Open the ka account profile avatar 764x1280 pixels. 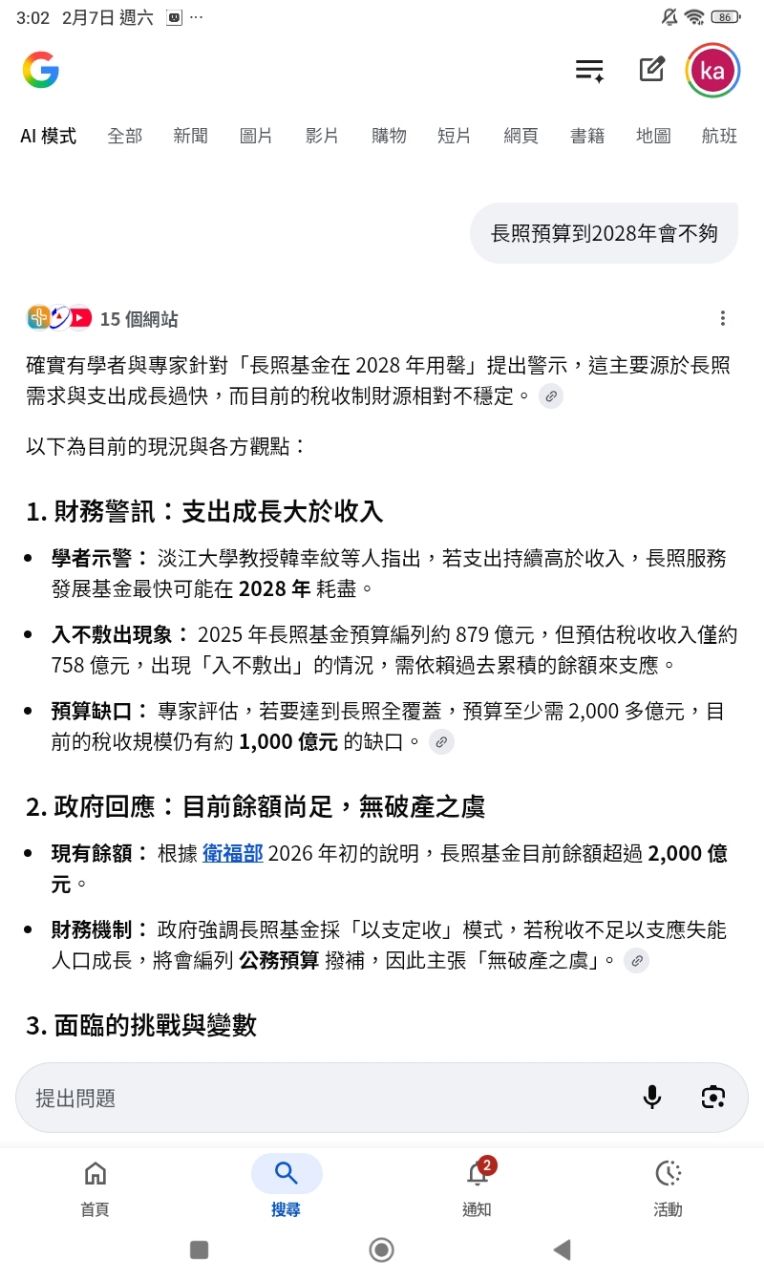[712, 71]
